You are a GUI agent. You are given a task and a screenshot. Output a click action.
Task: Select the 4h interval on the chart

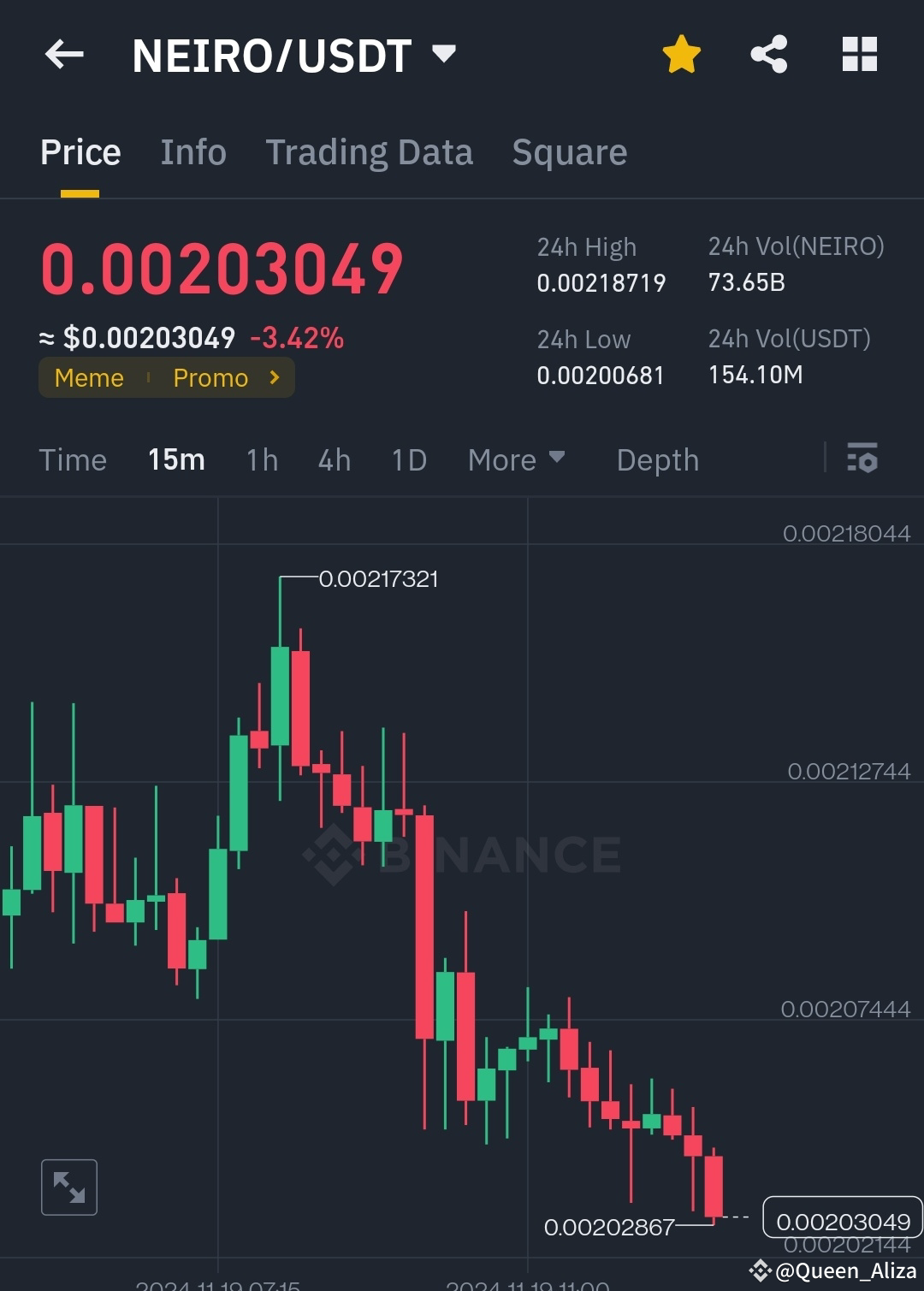[x=334, y=459]
